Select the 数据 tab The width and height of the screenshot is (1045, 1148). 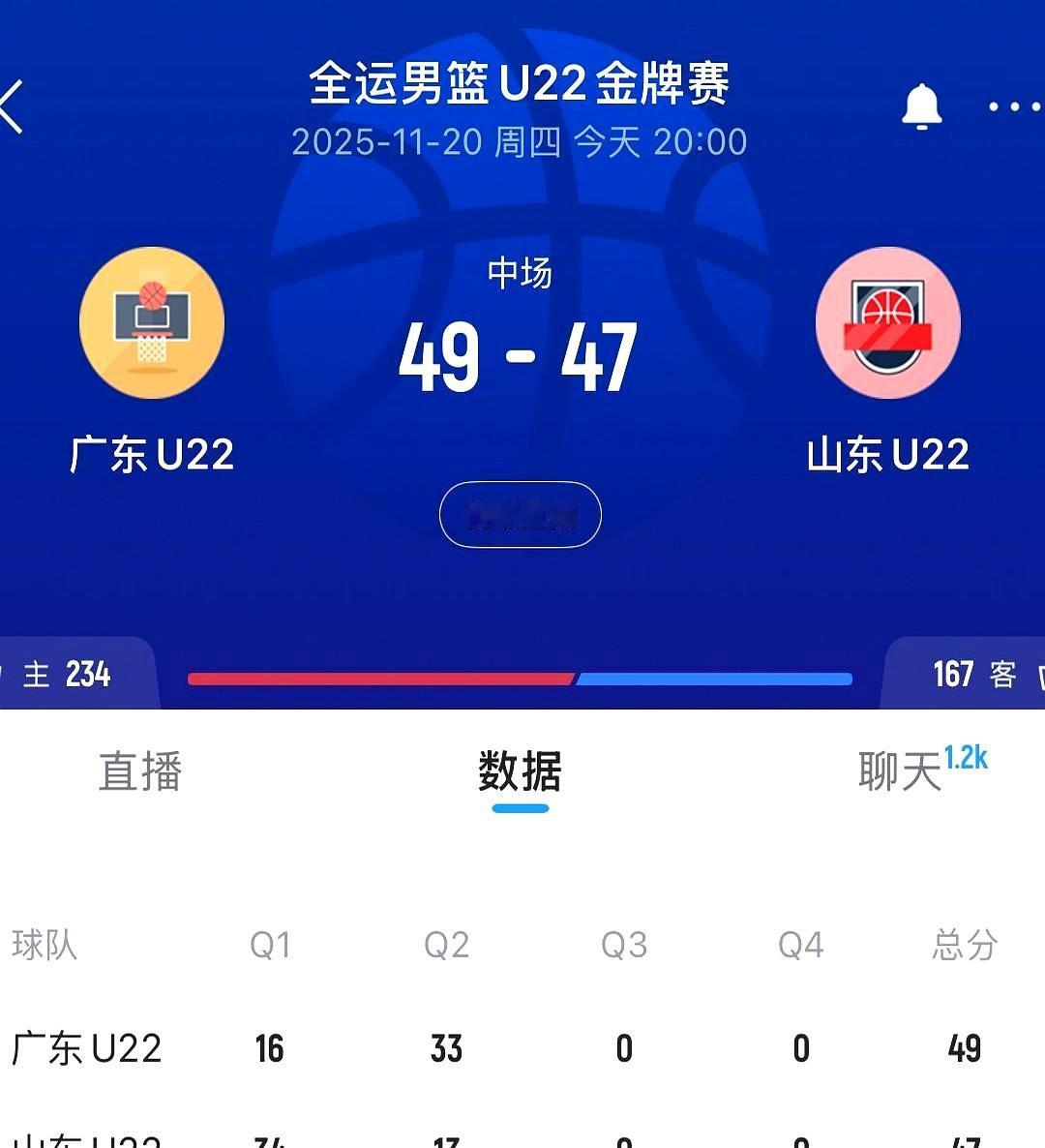pos(521,771)
